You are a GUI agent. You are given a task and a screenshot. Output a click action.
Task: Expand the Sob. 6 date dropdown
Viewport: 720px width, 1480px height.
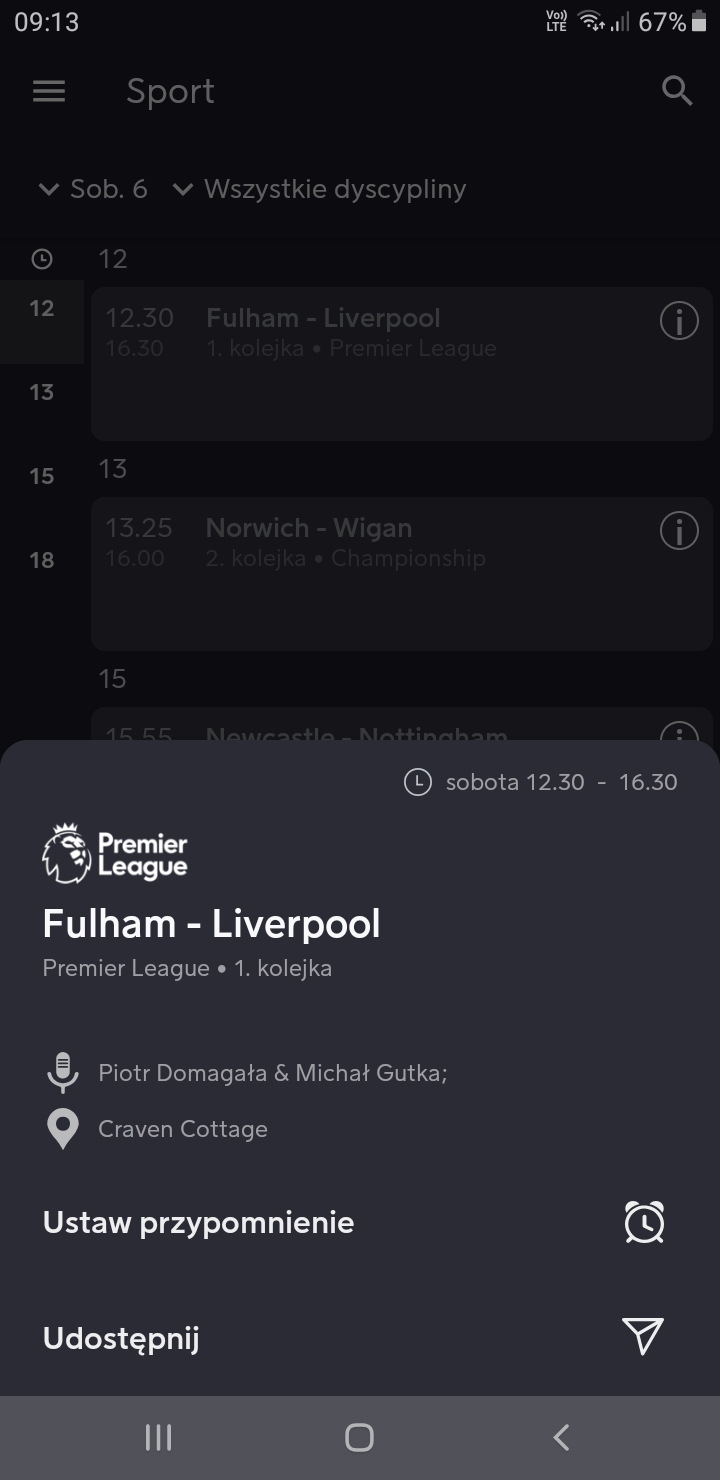(93, 189)
